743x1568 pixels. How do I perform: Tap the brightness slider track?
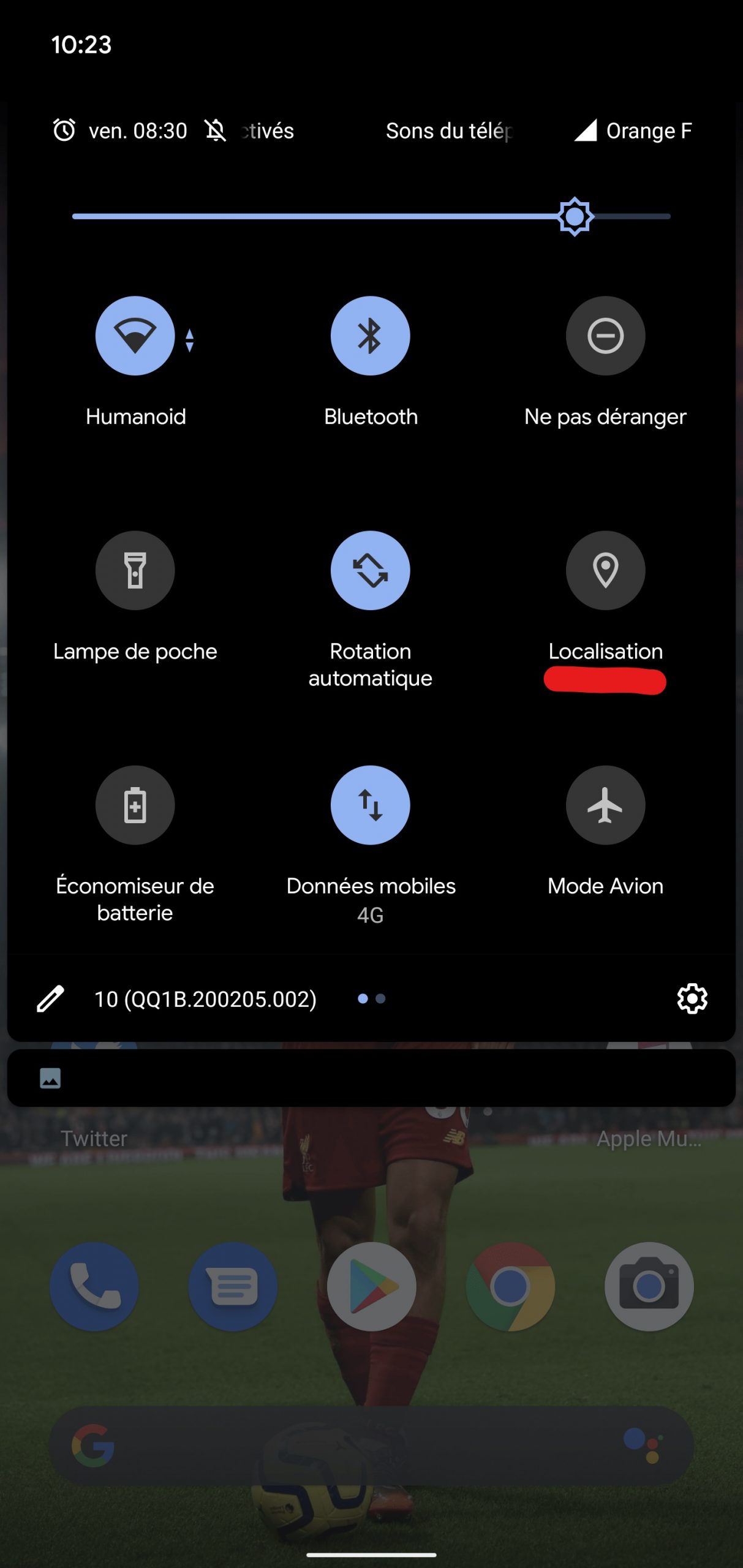pyautogui.click(x=371, y=216)
